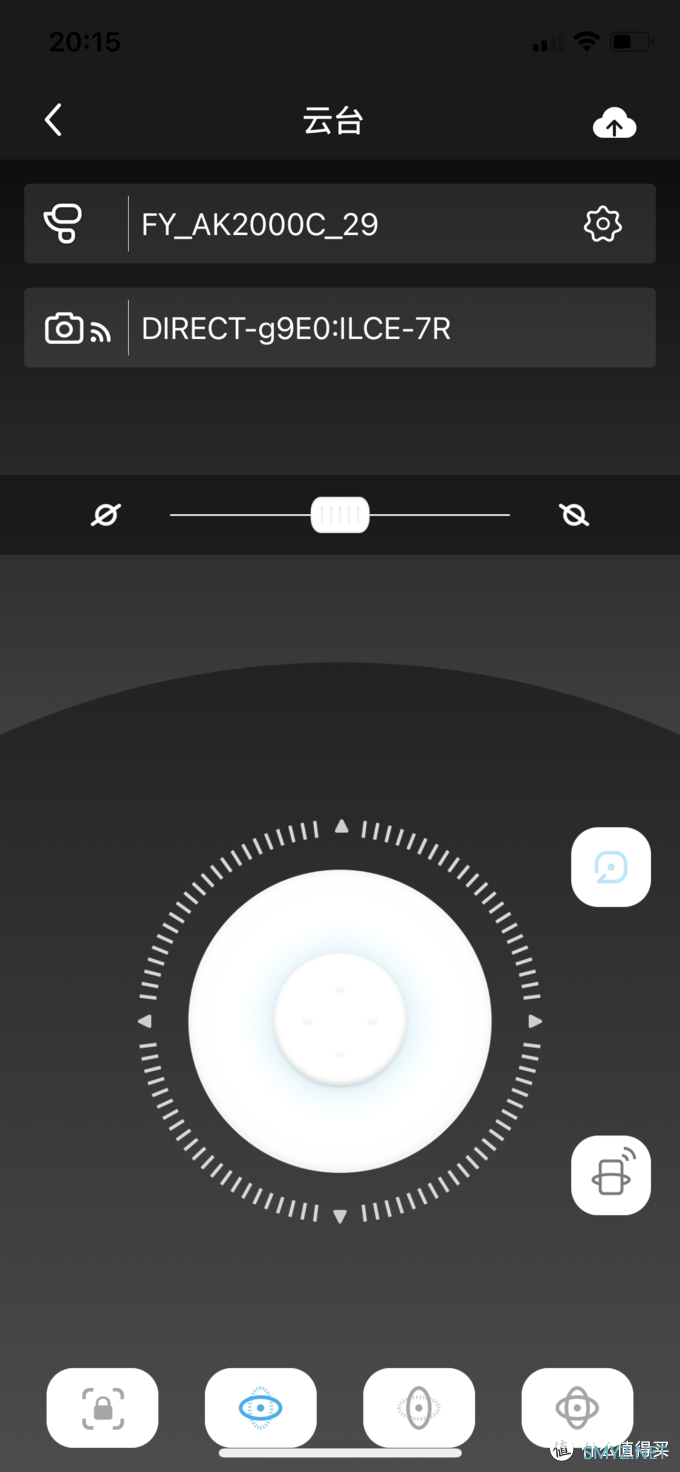The image size is (680, 1472).
Task: Tap the up arrow on joystick ring
Action: 341,827
